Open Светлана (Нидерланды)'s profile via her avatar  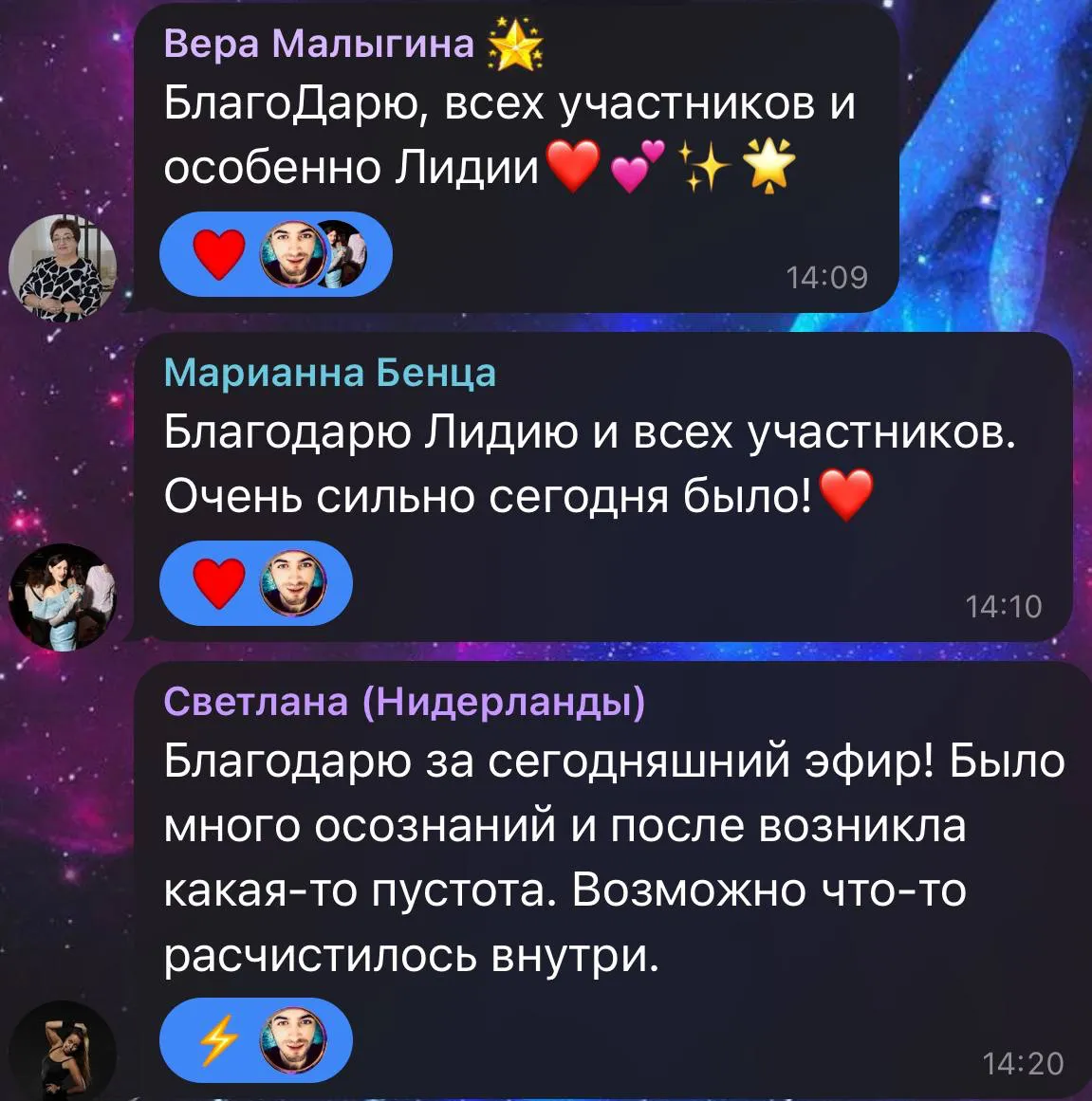[63, 1053]
